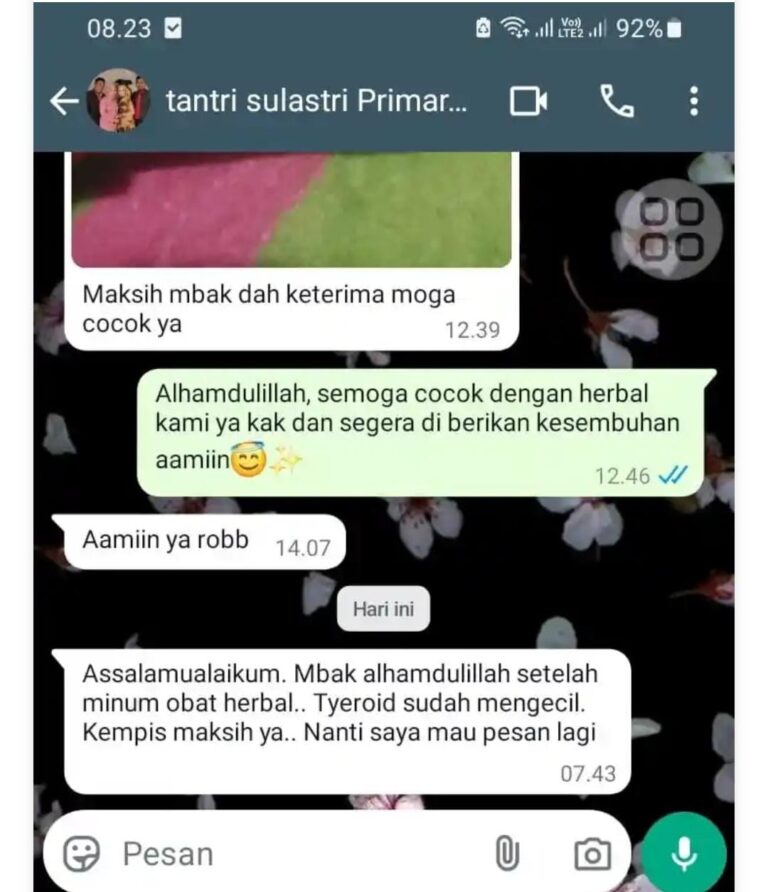The height and width of the screenshot is (892, 768).
Task: Tap the microphone voice message button
Action: pyautogui.click(x=684, y=852)
